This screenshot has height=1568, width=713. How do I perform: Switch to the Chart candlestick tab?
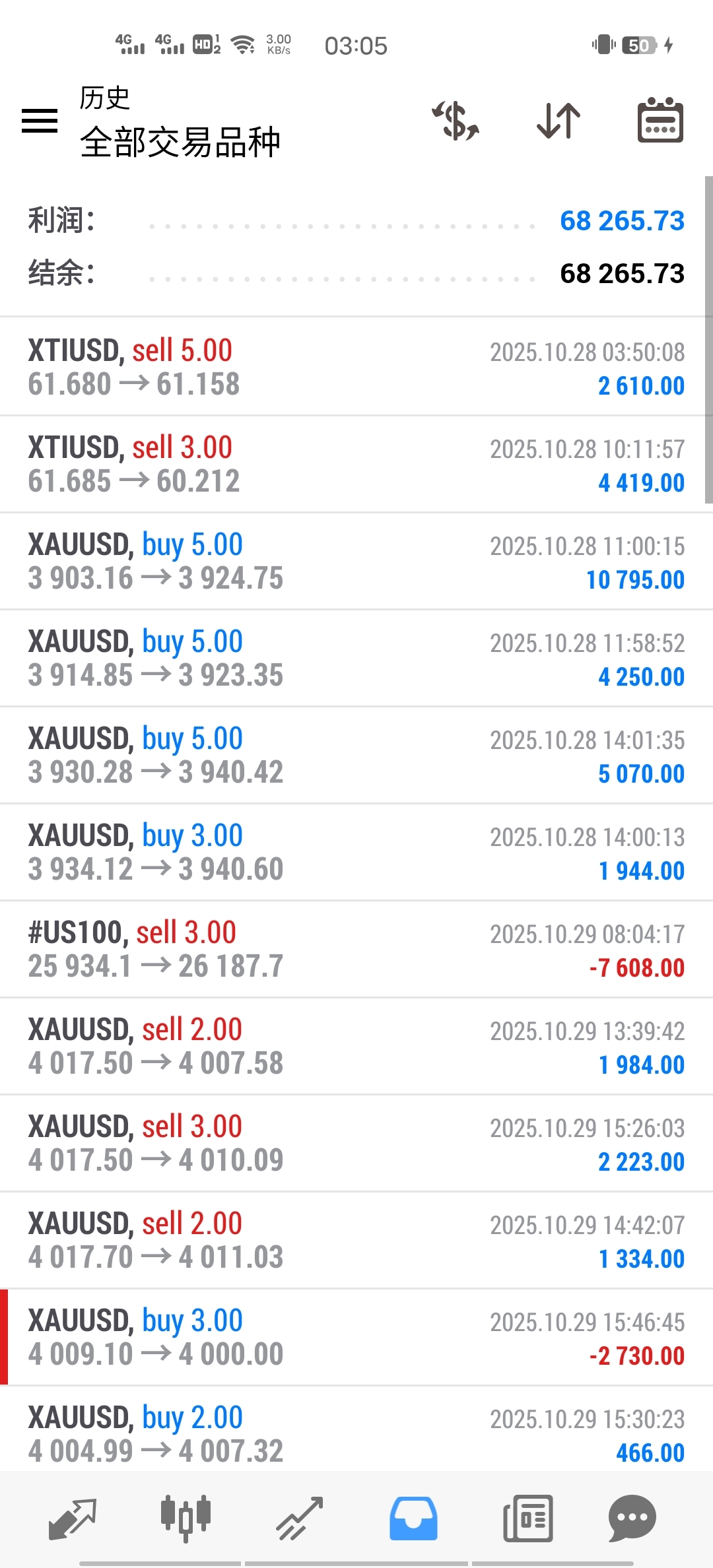tap(186, 1519)
